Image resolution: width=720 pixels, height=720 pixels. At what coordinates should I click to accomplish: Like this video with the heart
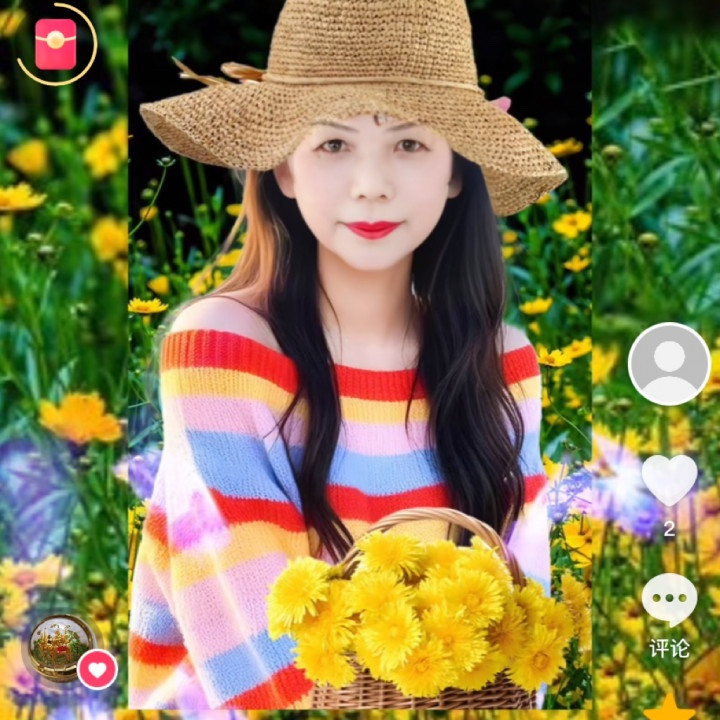tap(669, 480)
